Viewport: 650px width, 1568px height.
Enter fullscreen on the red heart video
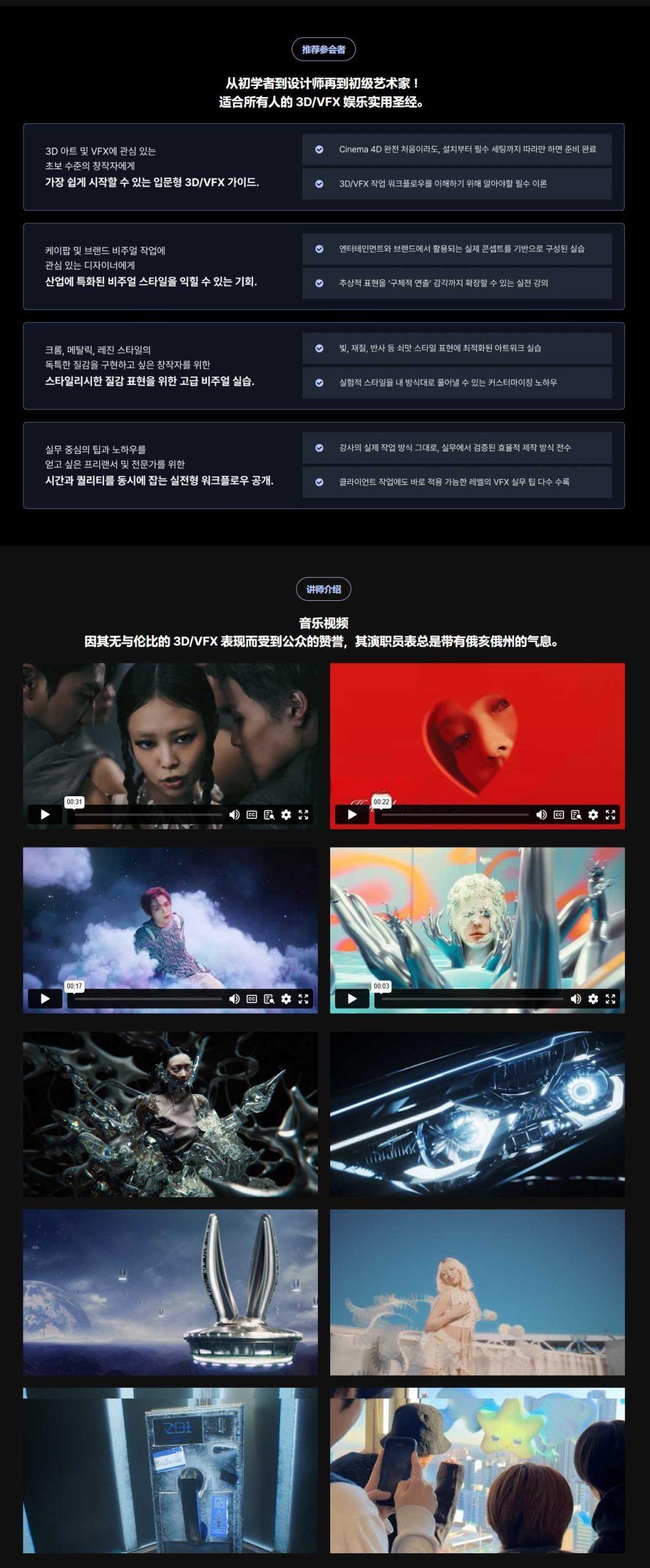pyautogui.click(x=610, y=815)
